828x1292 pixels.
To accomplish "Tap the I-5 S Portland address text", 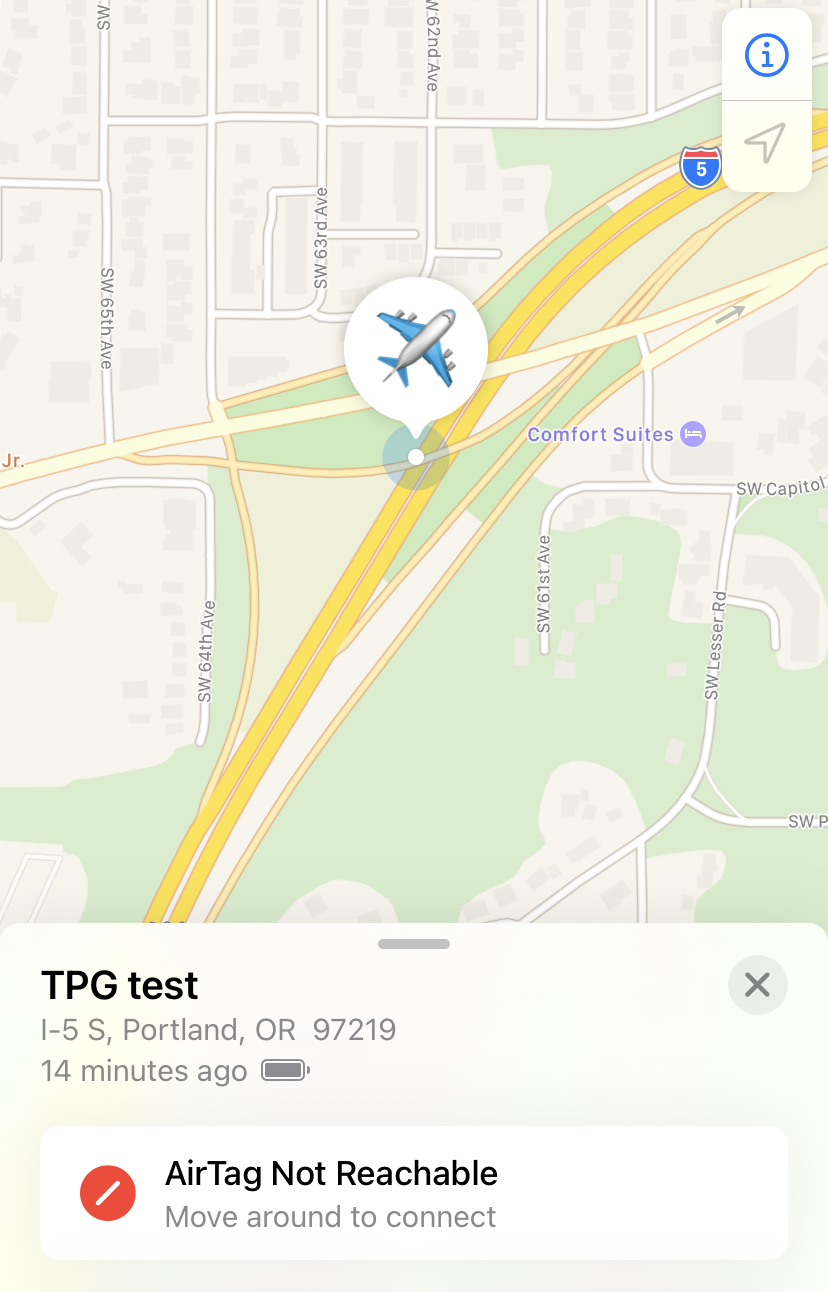I will 216,1029.
